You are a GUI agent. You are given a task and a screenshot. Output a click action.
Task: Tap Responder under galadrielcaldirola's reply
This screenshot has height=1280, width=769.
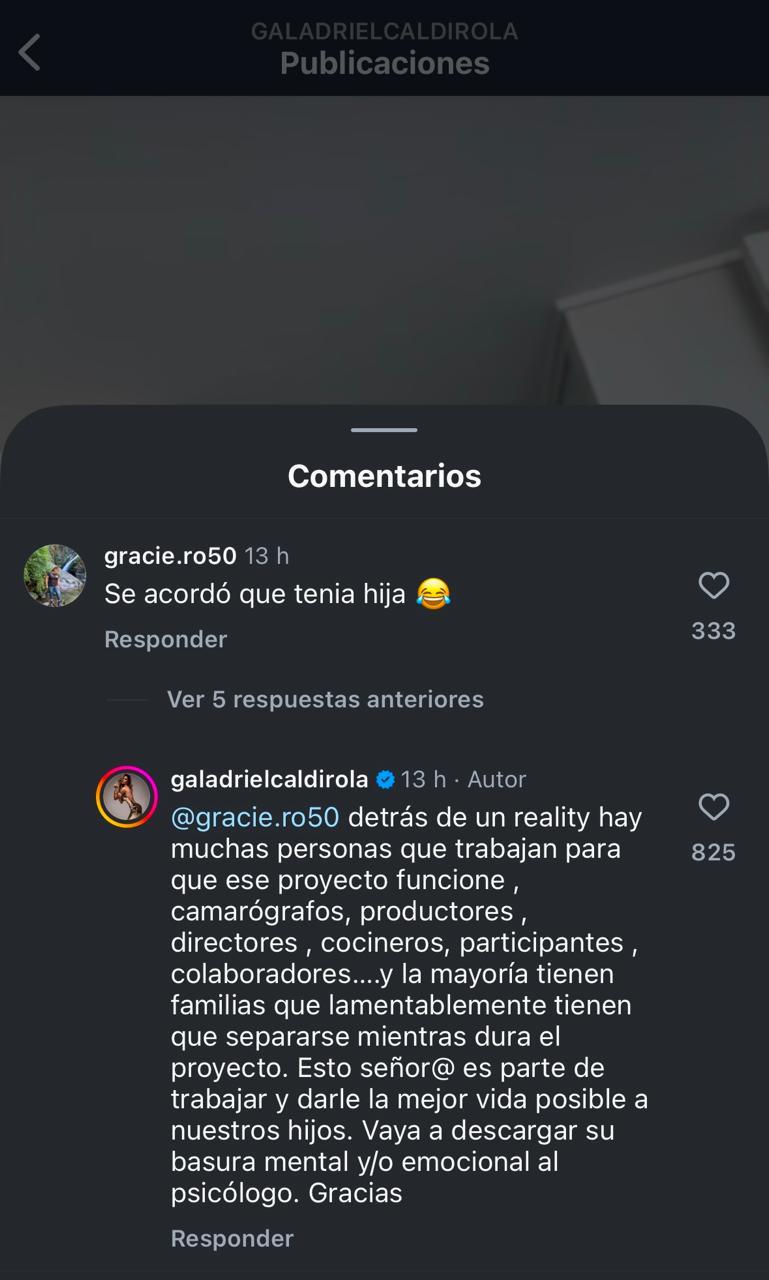click(231, 1238)
